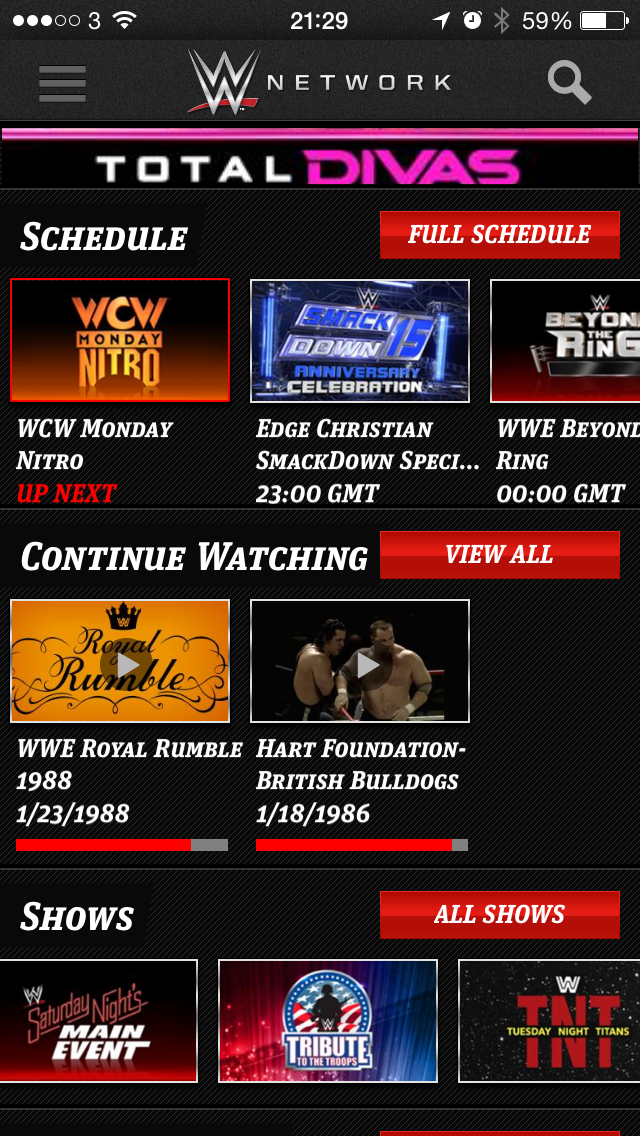Tap View All for Continue Watching
The image size is (640, 1136).
[x=499, y=555]
